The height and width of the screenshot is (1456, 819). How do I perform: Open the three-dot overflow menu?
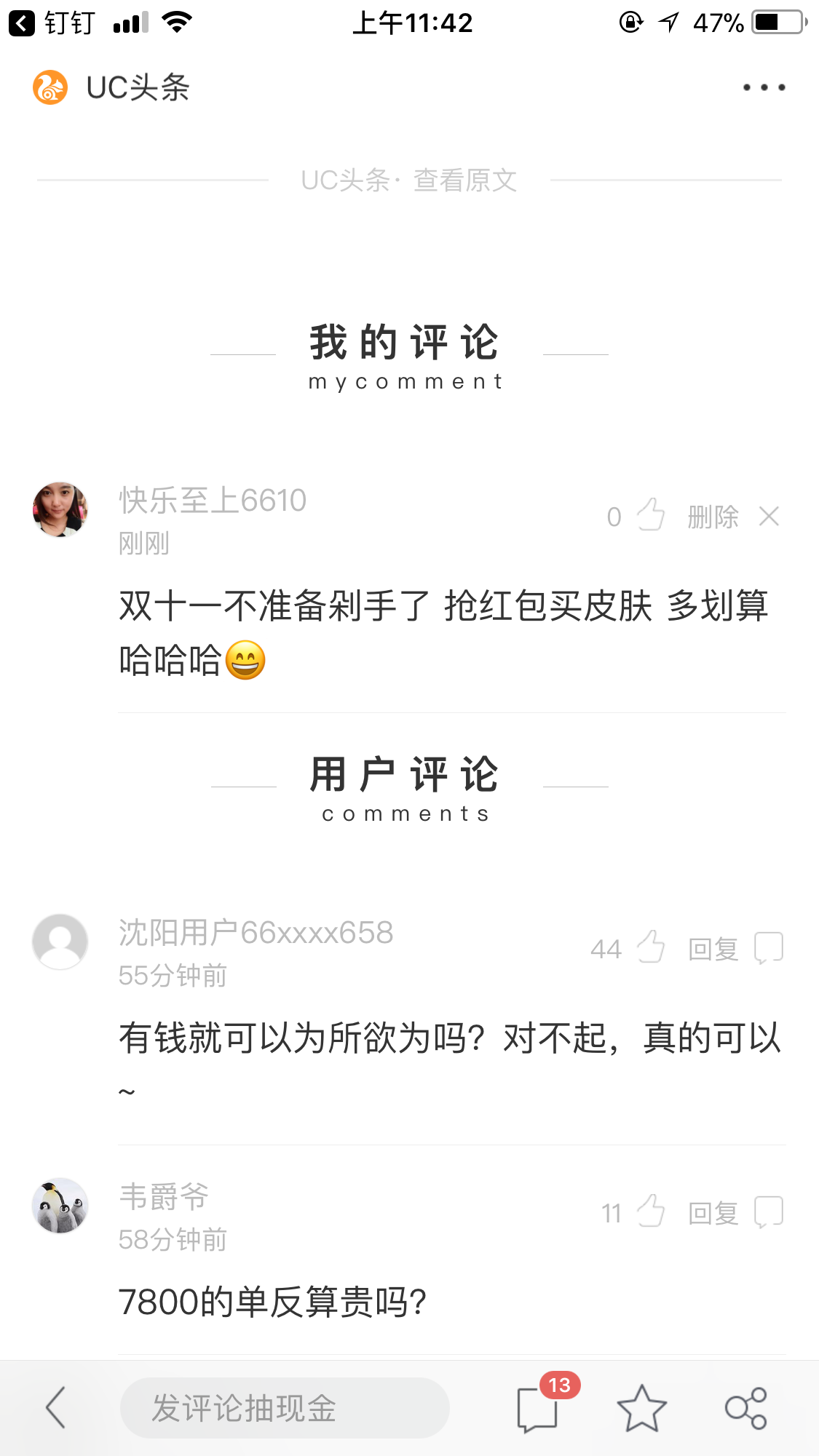coord(764,87)
